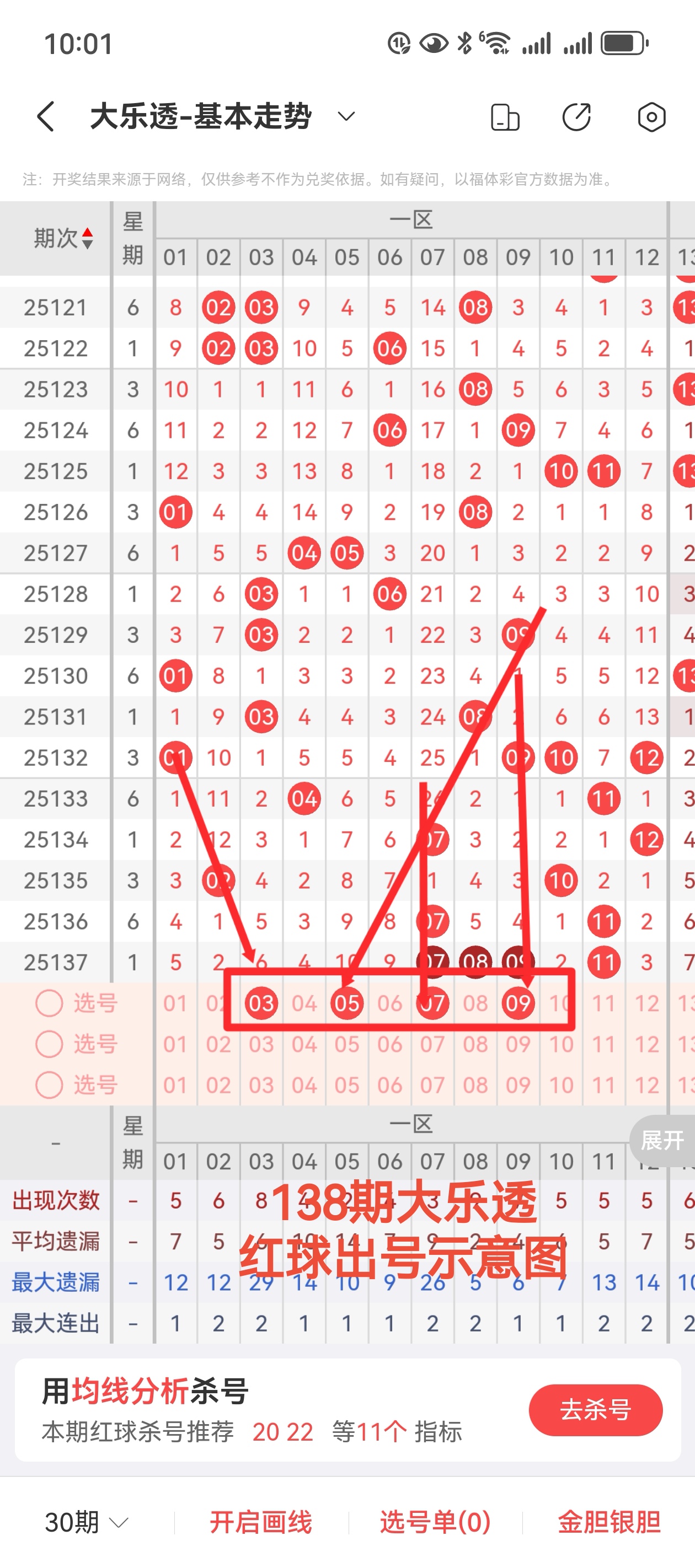Go back from the 大乐透 trend chart
The height and width of the screenshot is (1568, 695).
pyautogui.click(x=46, y=116)
